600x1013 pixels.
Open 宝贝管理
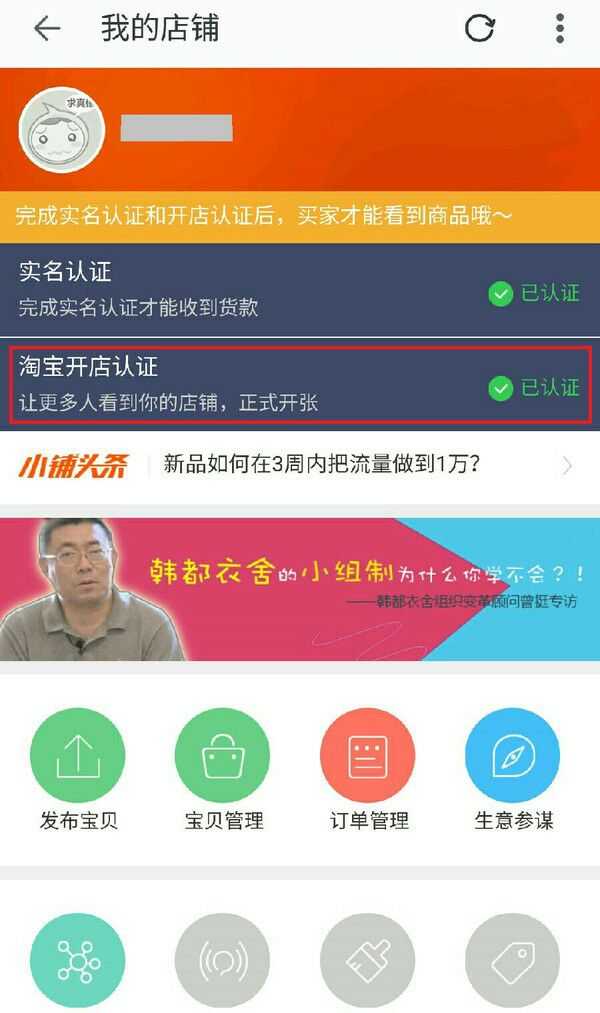click(x=223, y=768)
